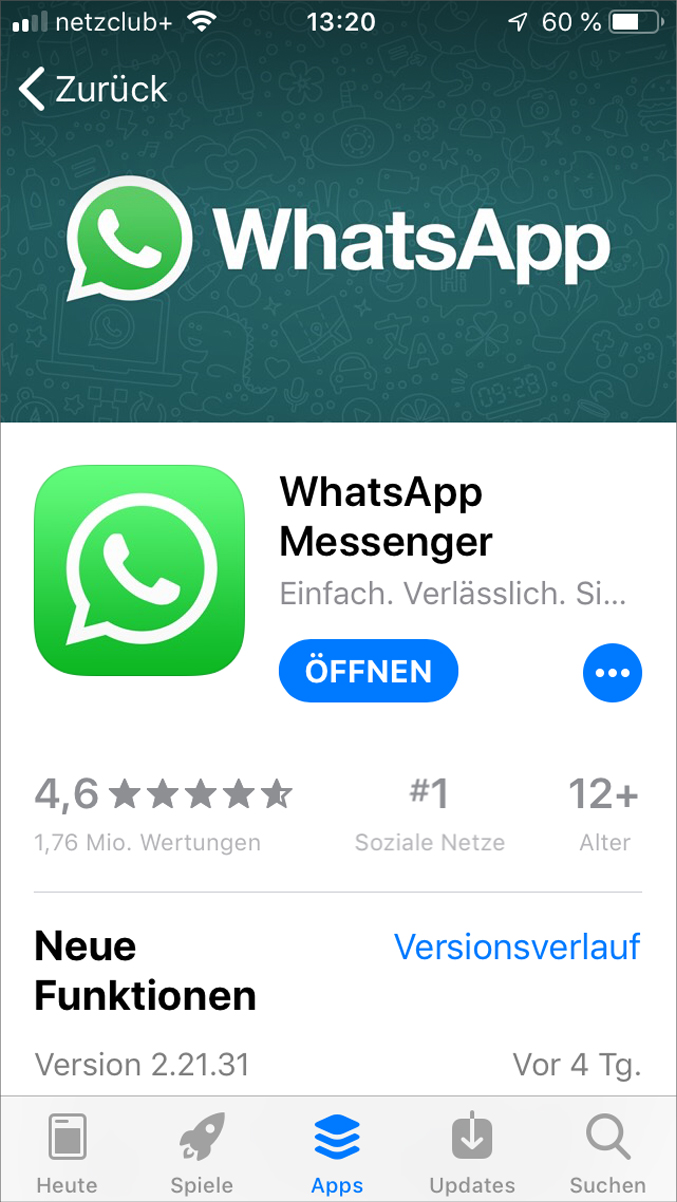Switch to the Heute tab

(x=67, y=1152)
